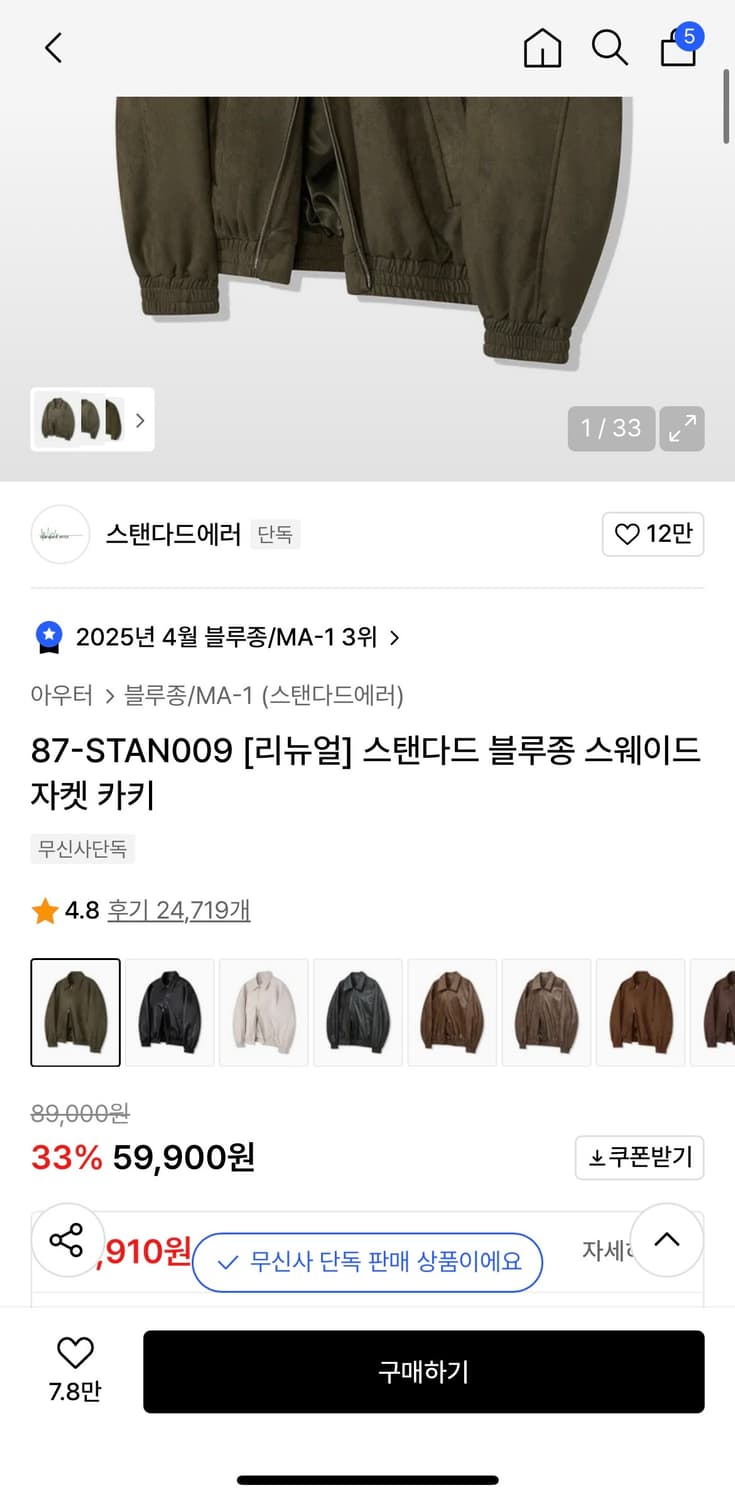Open the 아우터 category breadcrumb
The width and height of the screenshot is (735, 1500).
point(62,692)
